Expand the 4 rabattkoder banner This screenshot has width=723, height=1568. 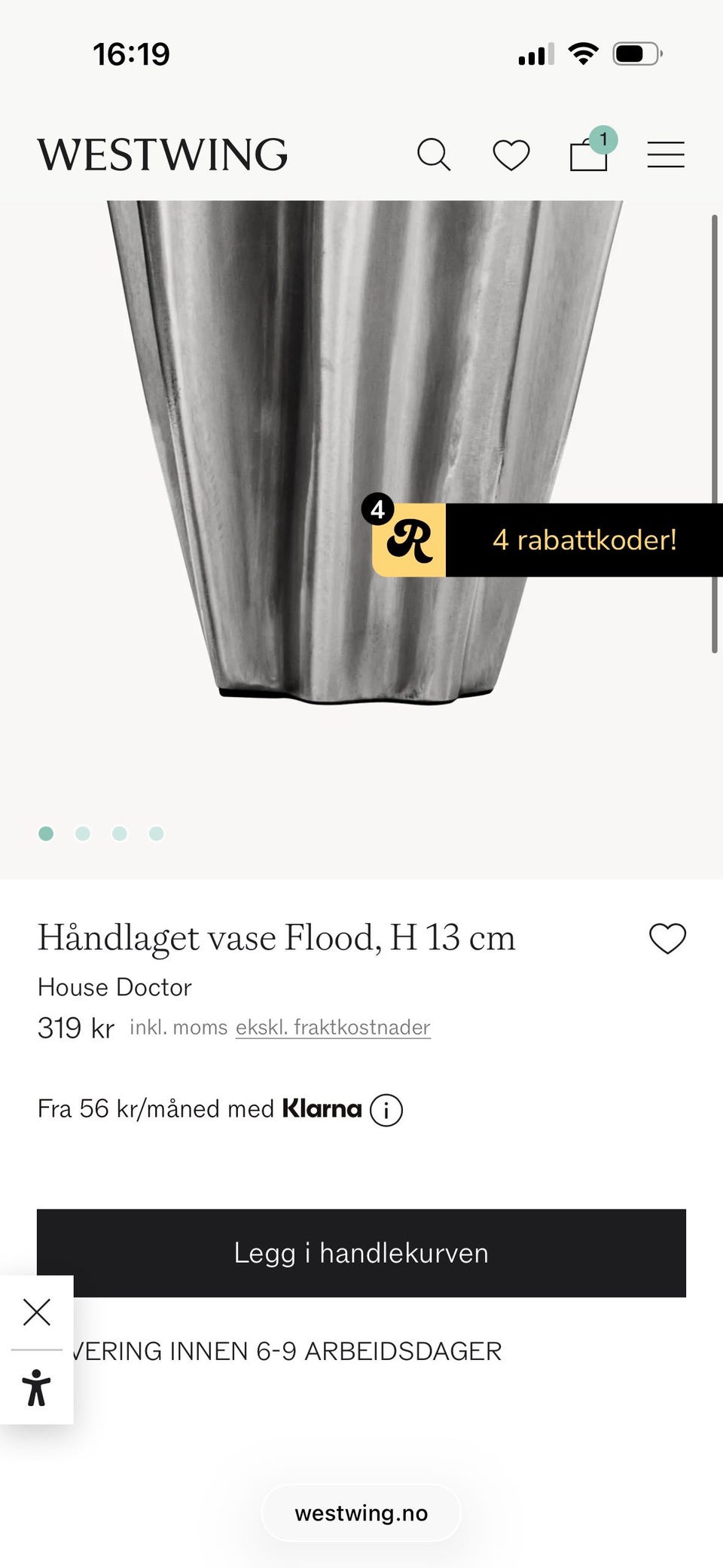[x=584, y=539]
